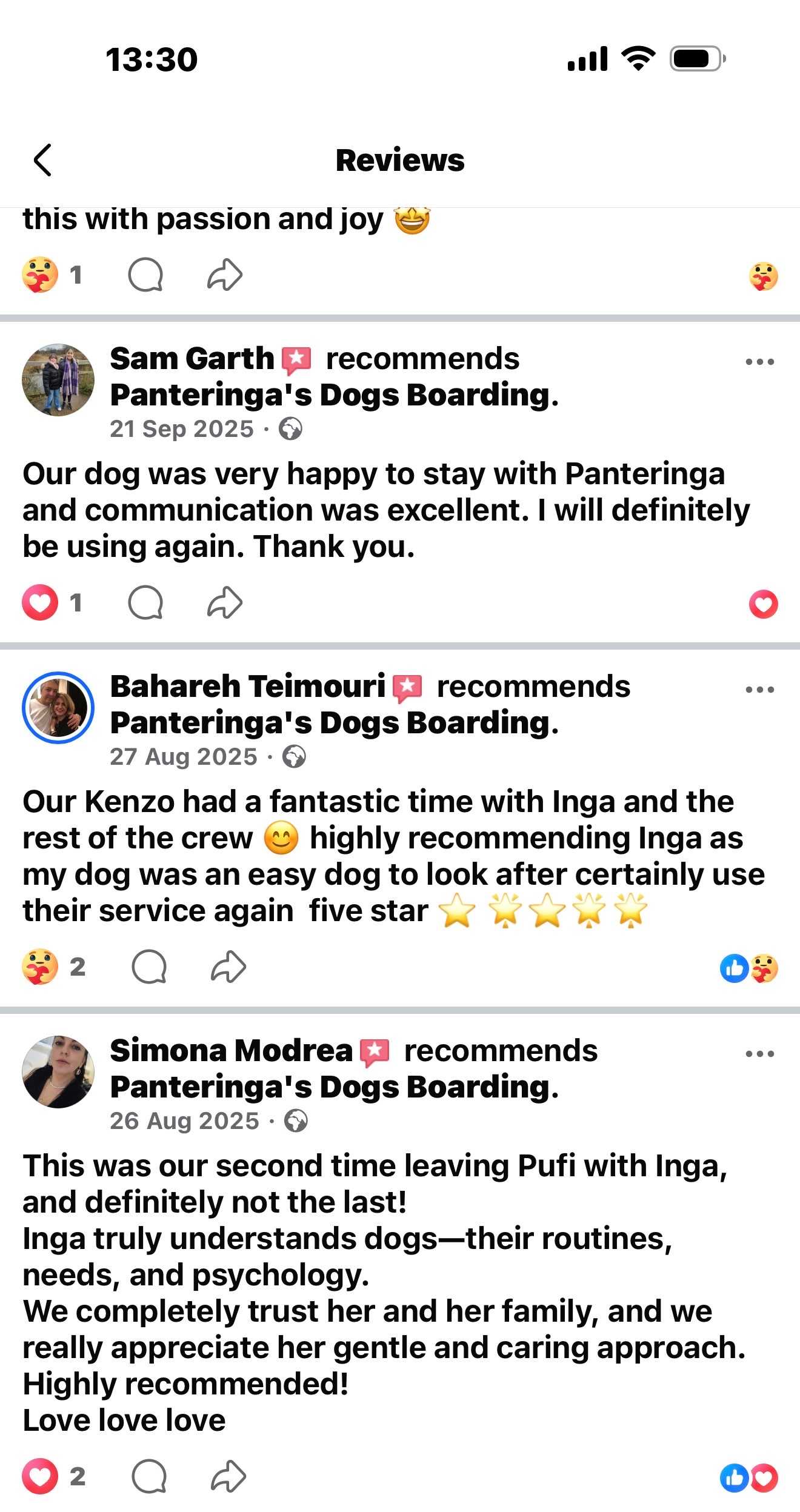
Task: Open Sam Garth's profile picture
Action: tap(58, 380)
